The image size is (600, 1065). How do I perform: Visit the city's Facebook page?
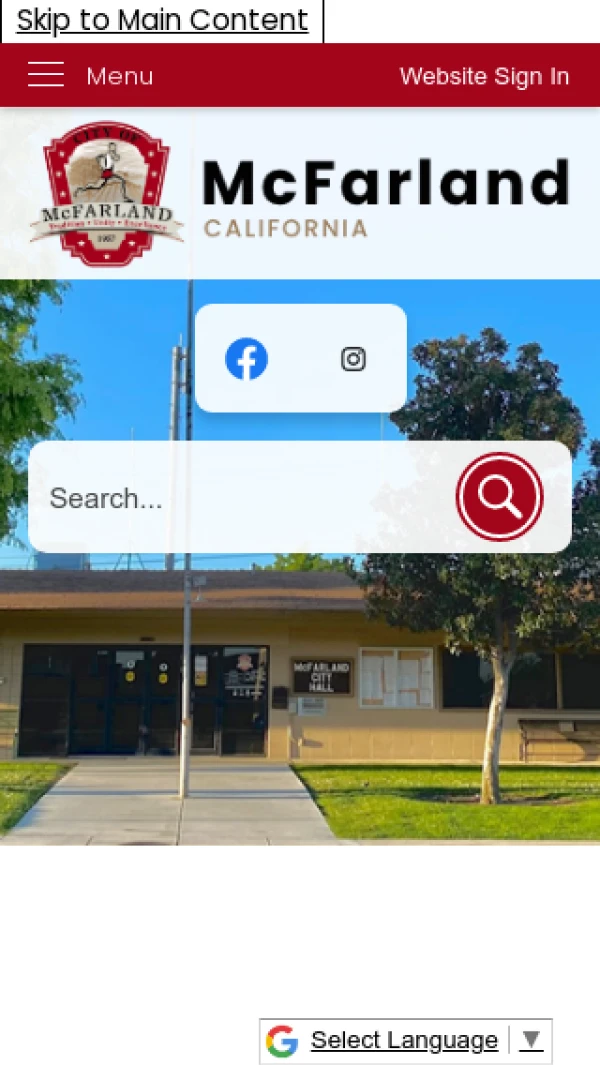pos(246,359)
